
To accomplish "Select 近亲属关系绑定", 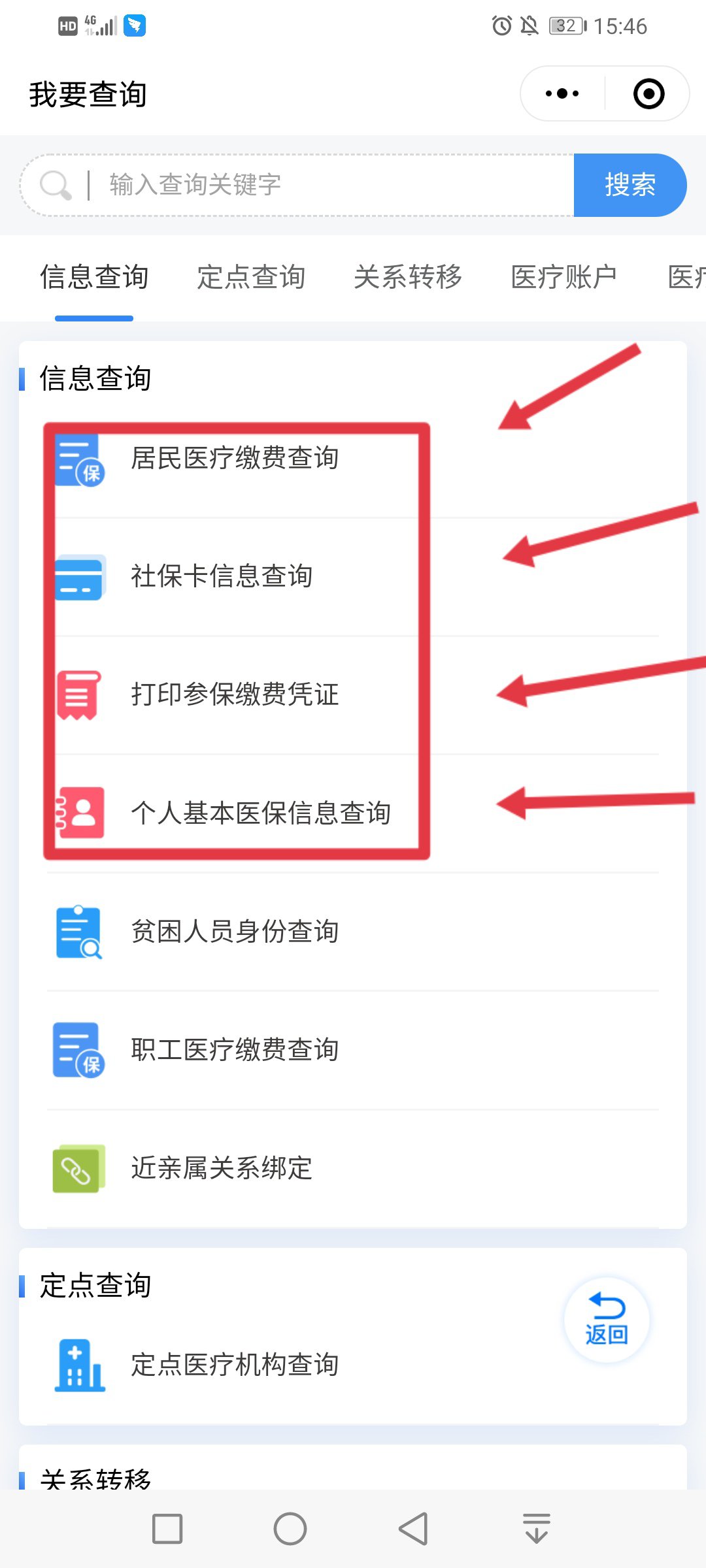I will pos(222,1168).
